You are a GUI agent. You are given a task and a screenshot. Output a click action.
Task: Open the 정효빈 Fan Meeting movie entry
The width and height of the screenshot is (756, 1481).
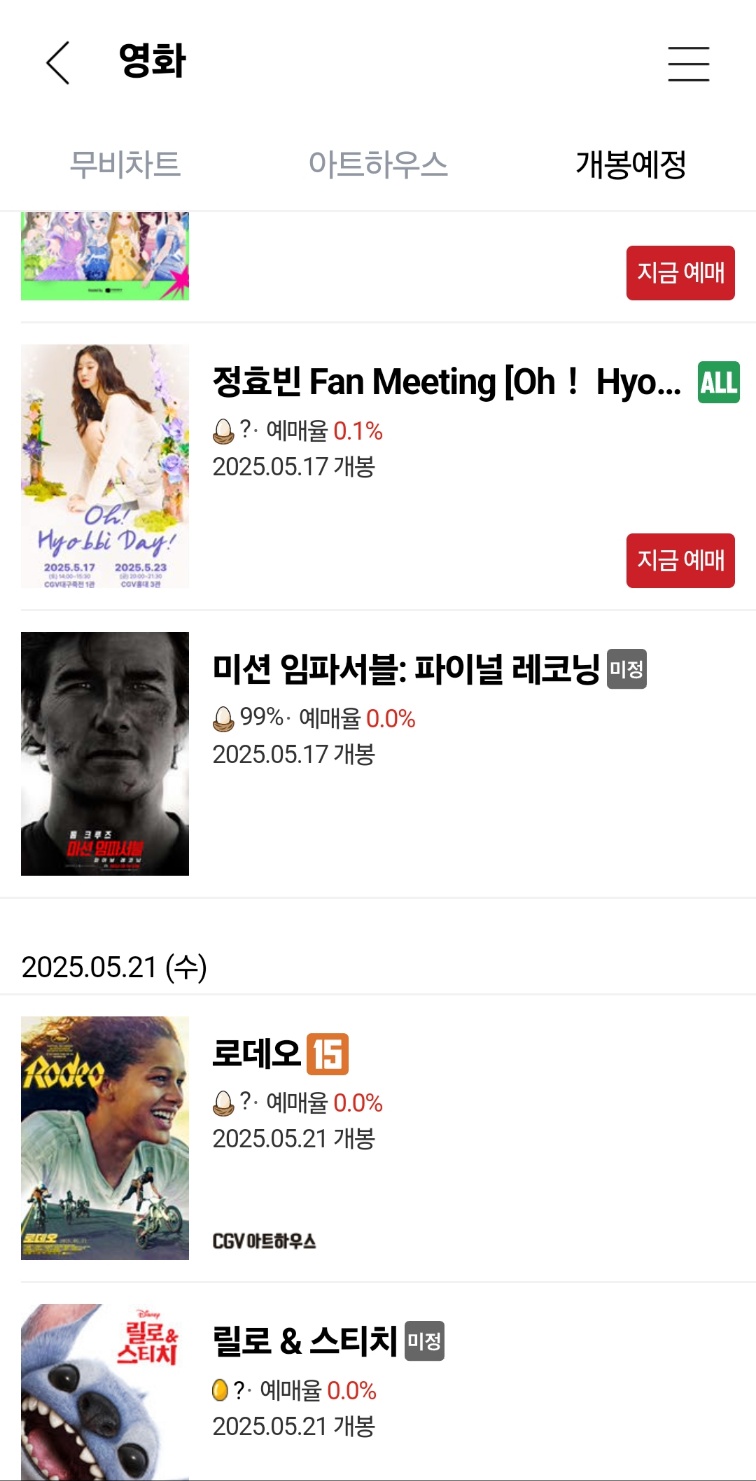coord(446,382)
